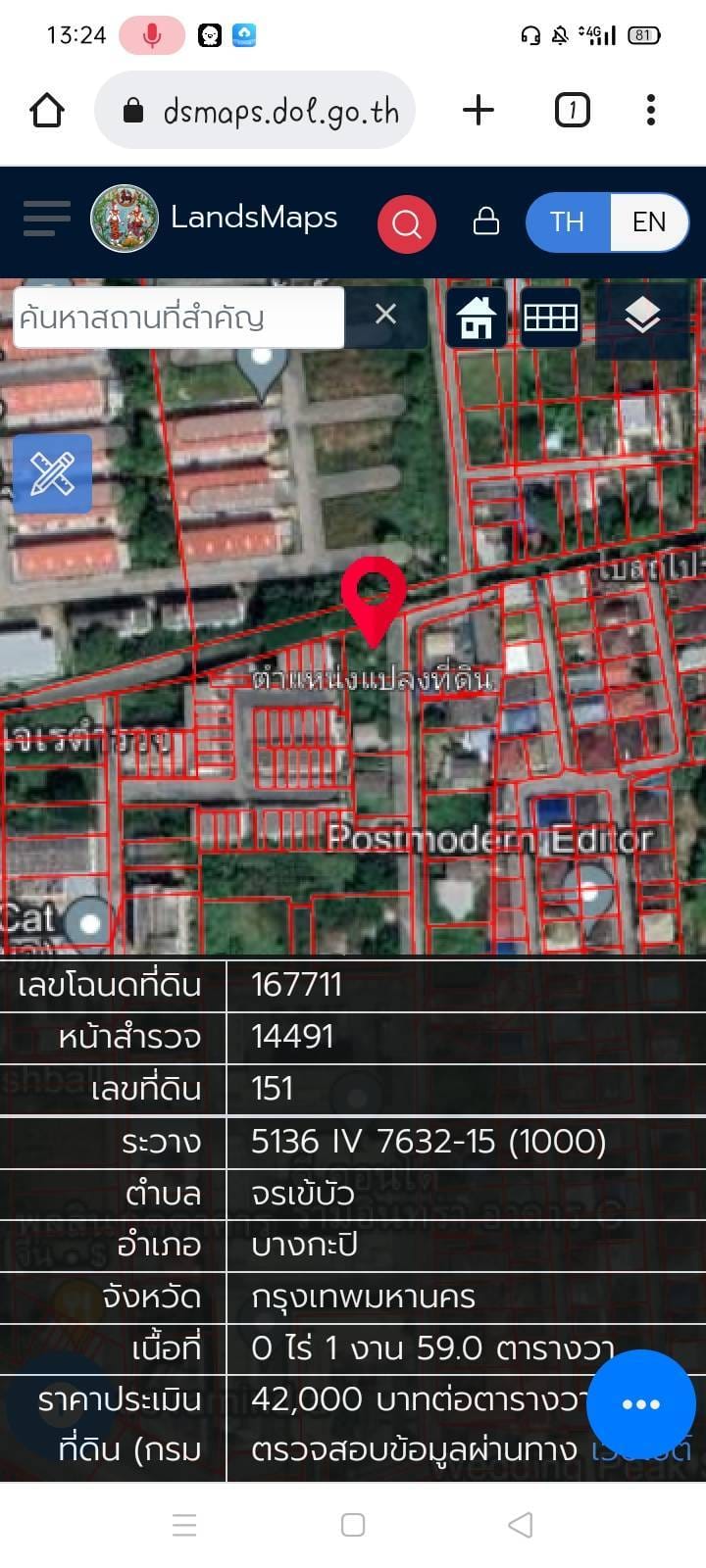Go back with system navigation button
The height and width of the screenshot is (1568, 706).
(x=521, y=1525)
